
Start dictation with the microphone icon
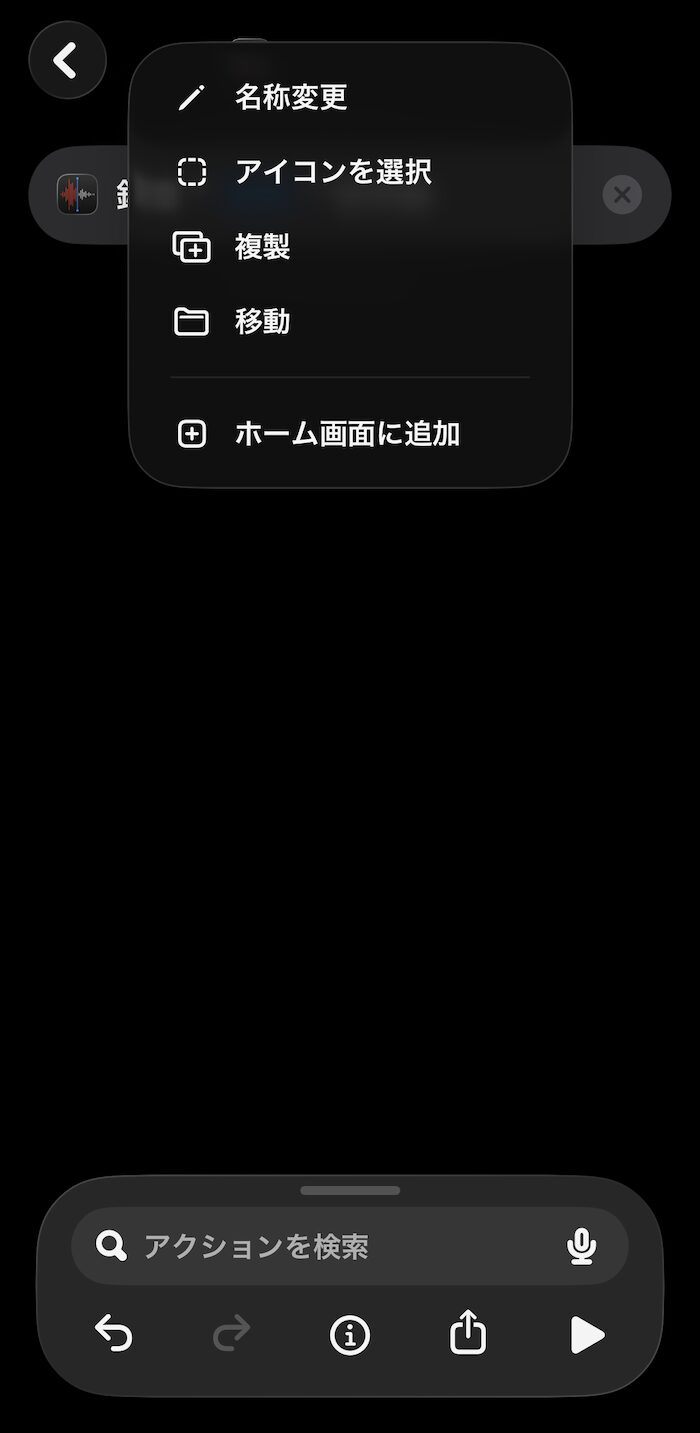pyautogui.click(x=581, y=1246)
